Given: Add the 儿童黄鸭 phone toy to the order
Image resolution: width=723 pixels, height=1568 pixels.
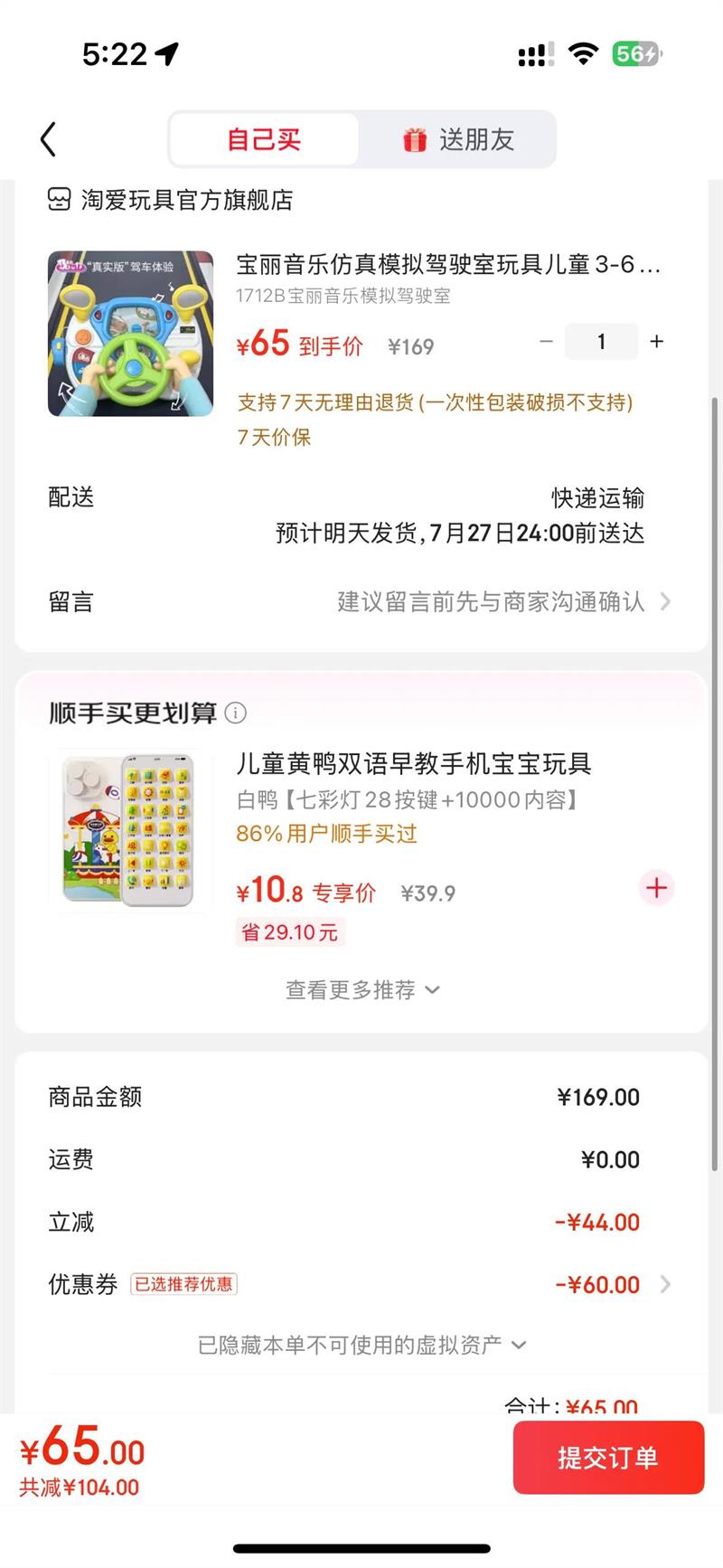Looking at the screenshot, I should tap(656, 888).
